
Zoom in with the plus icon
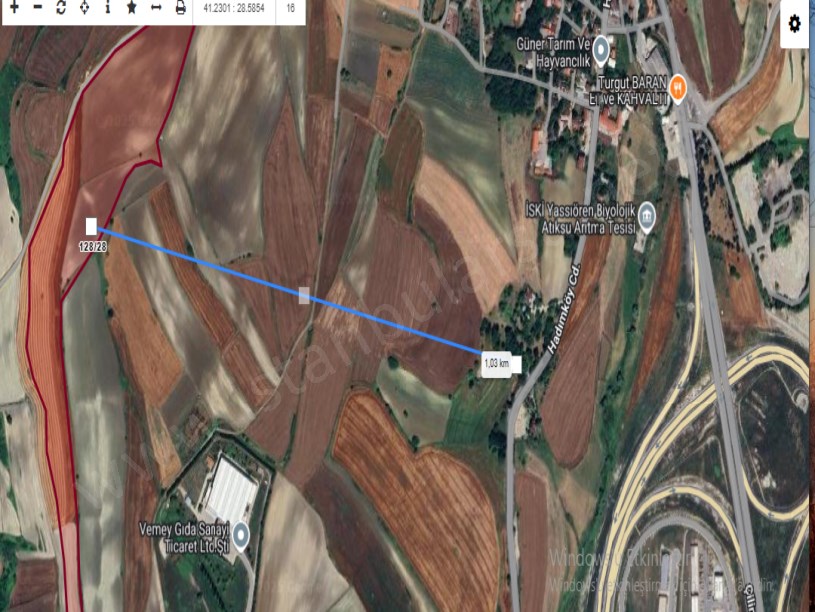point(14,8)
